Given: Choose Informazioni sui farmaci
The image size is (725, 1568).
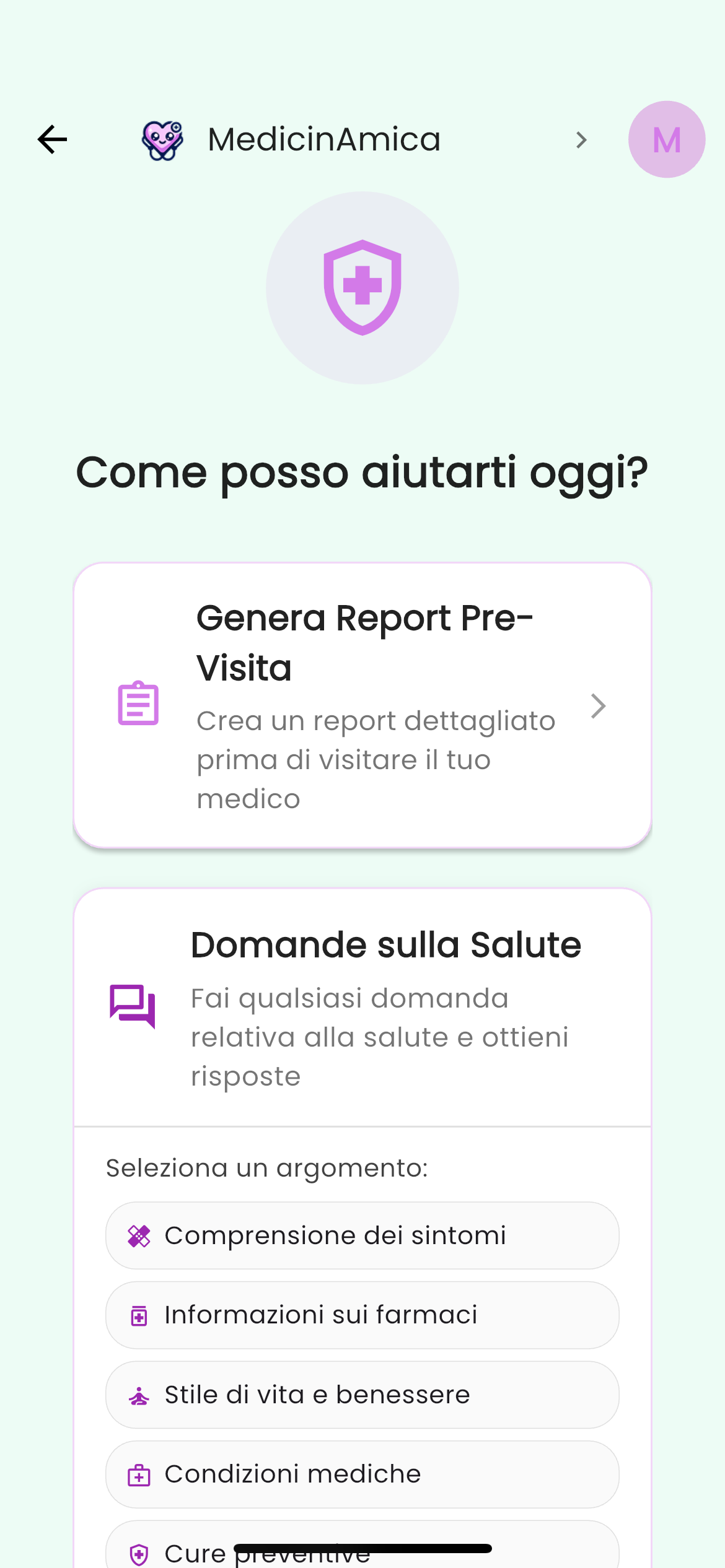Looking at the screenshot, I should [362, 1315].
